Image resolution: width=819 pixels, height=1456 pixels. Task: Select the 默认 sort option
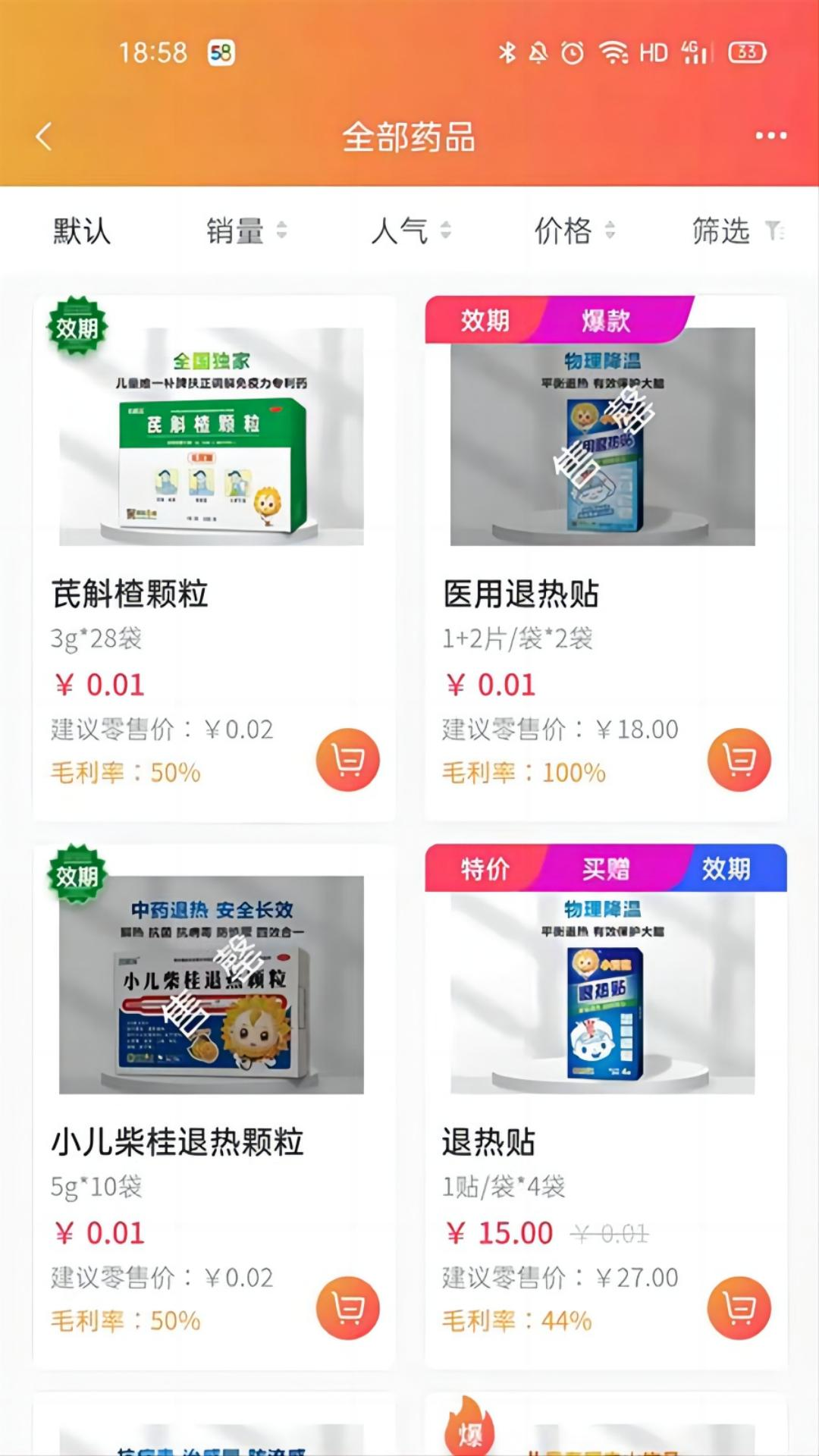point(82,231)
